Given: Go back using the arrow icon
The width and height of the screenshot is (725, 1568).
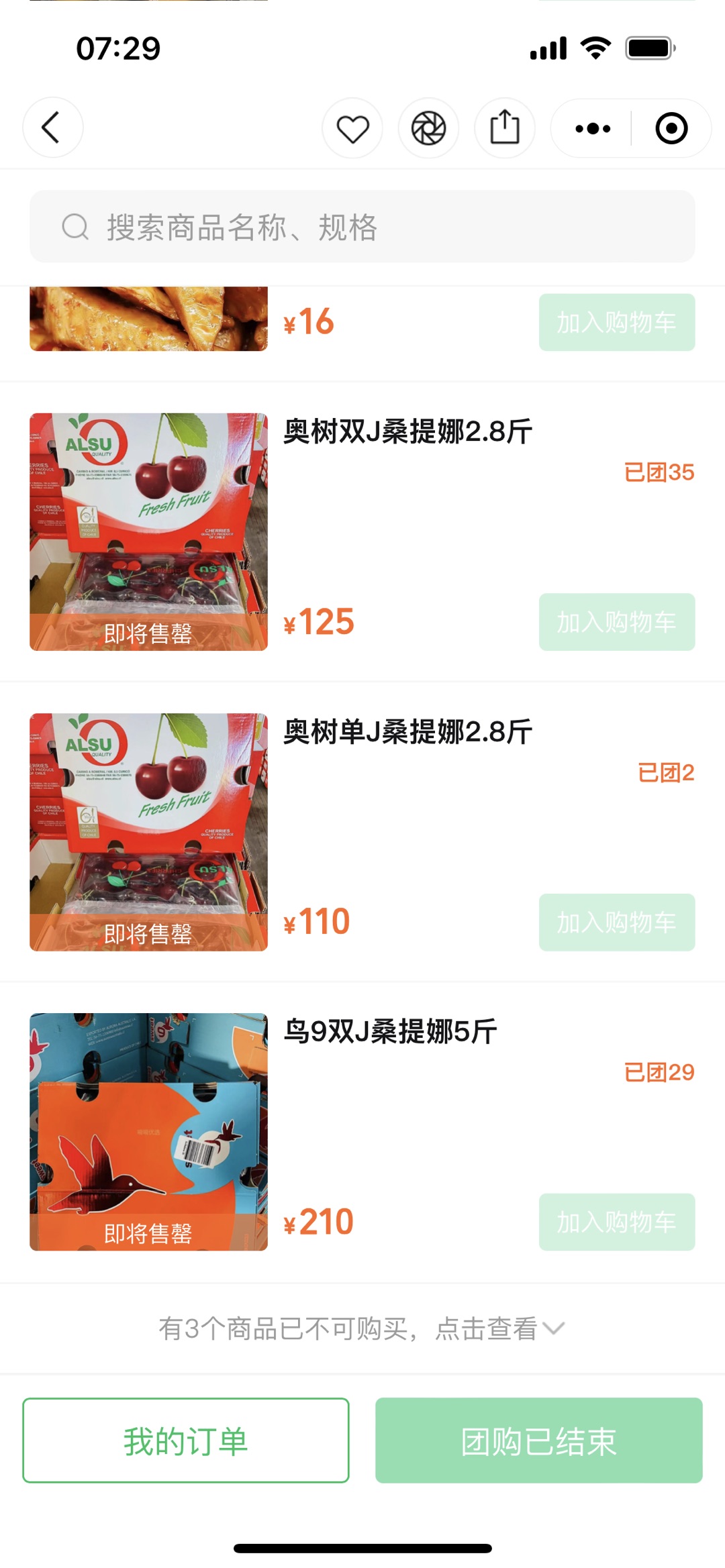Looking at the screenshot, I should pyautogui.click(x=52, y=127).
